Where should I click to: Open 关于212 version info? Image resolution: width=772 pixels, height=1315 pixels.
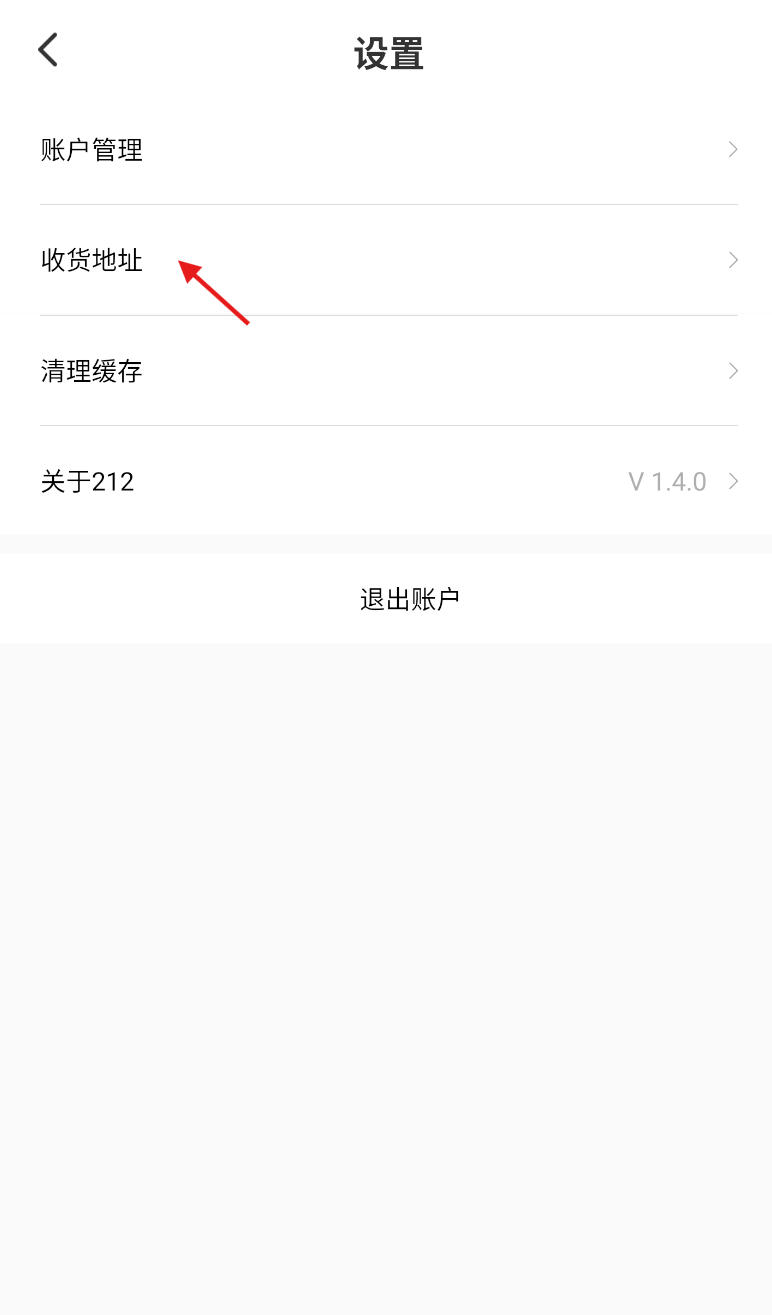[x=386, y=481]
